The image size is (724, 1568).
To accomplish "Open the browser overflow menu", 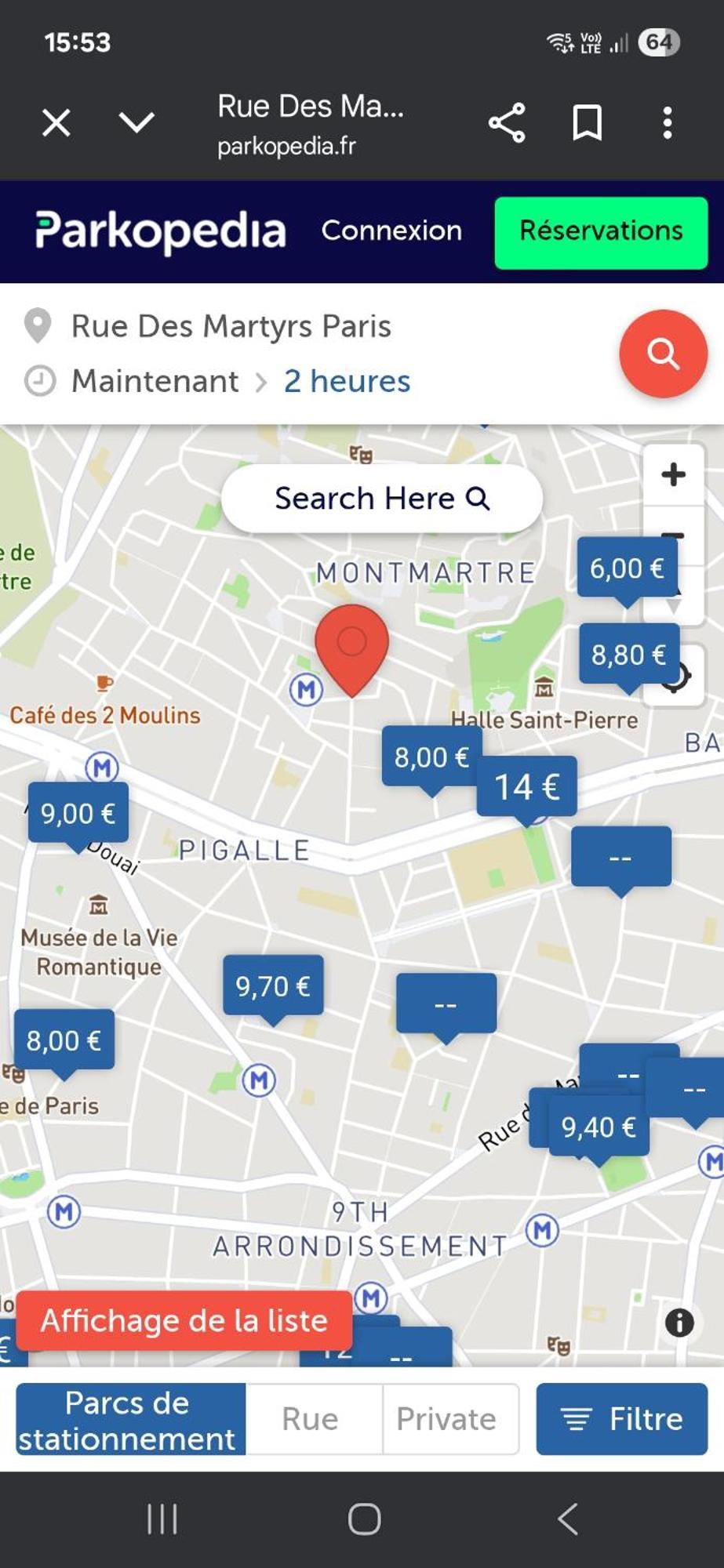I will (667, 123).
